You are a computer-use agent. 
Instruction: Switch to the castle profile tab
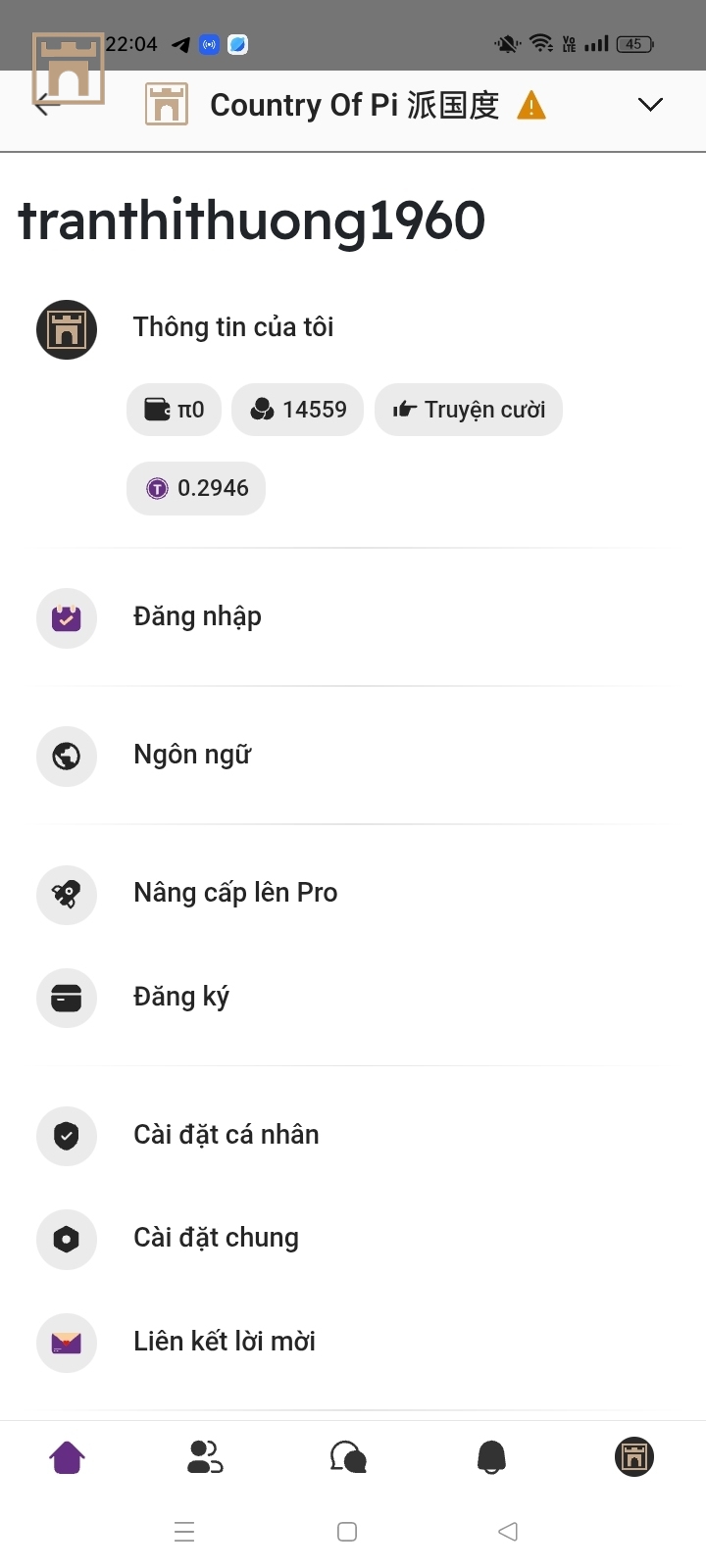tap(634, 1457)
